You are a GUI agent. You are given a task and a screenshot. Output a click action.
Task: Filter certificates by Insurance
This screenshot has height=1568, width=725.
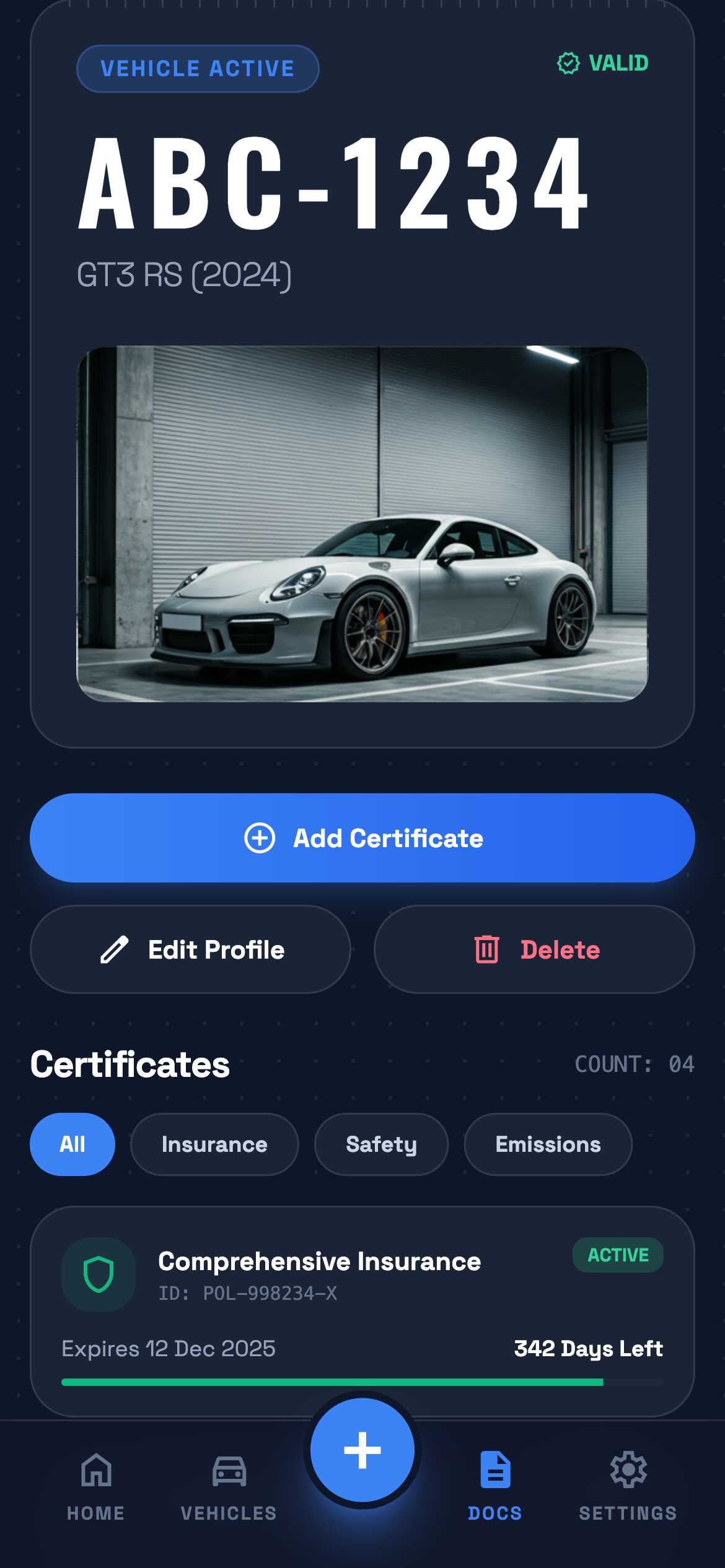click(x=214, y=1144)
